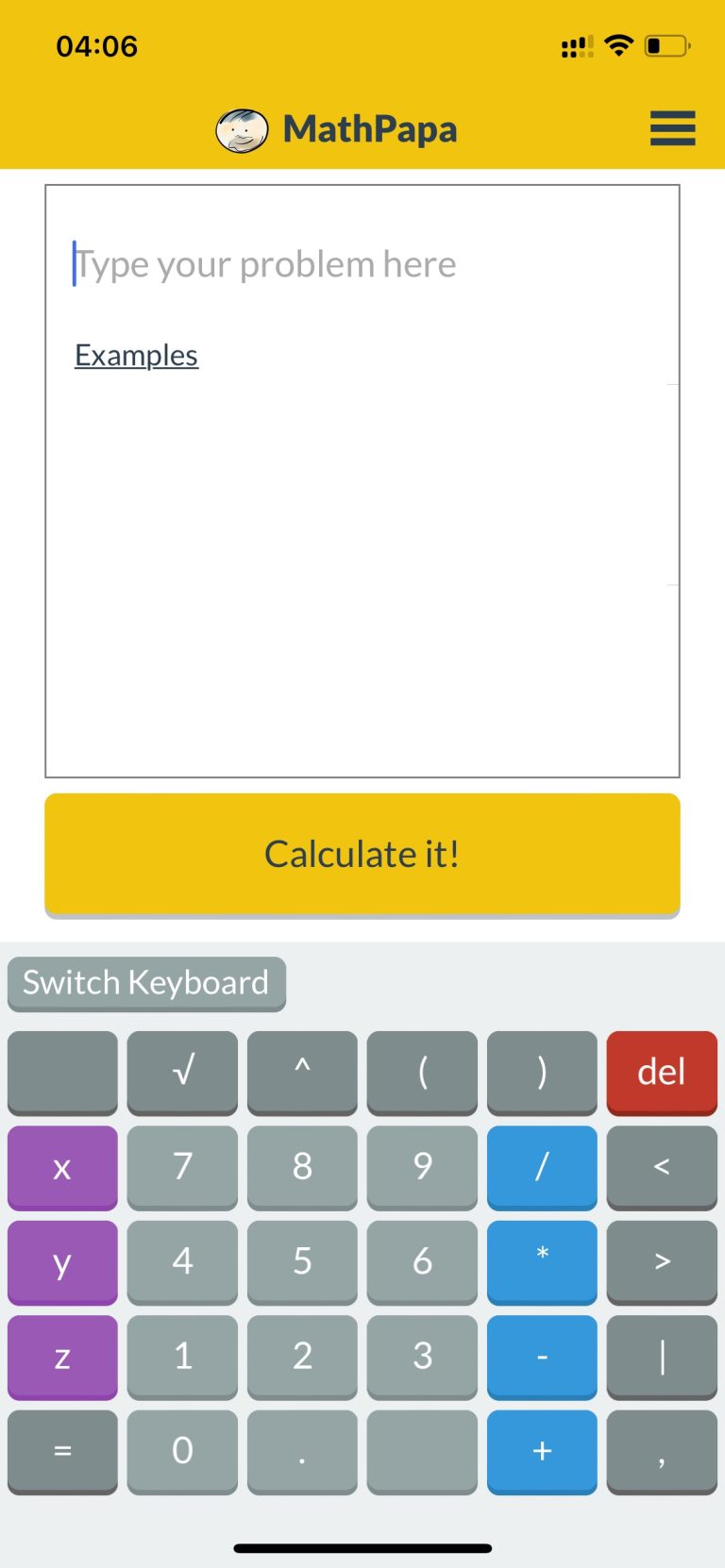Tap the number 7 key
Screen dimensions: 725x1568
(x=181, y=1168)
